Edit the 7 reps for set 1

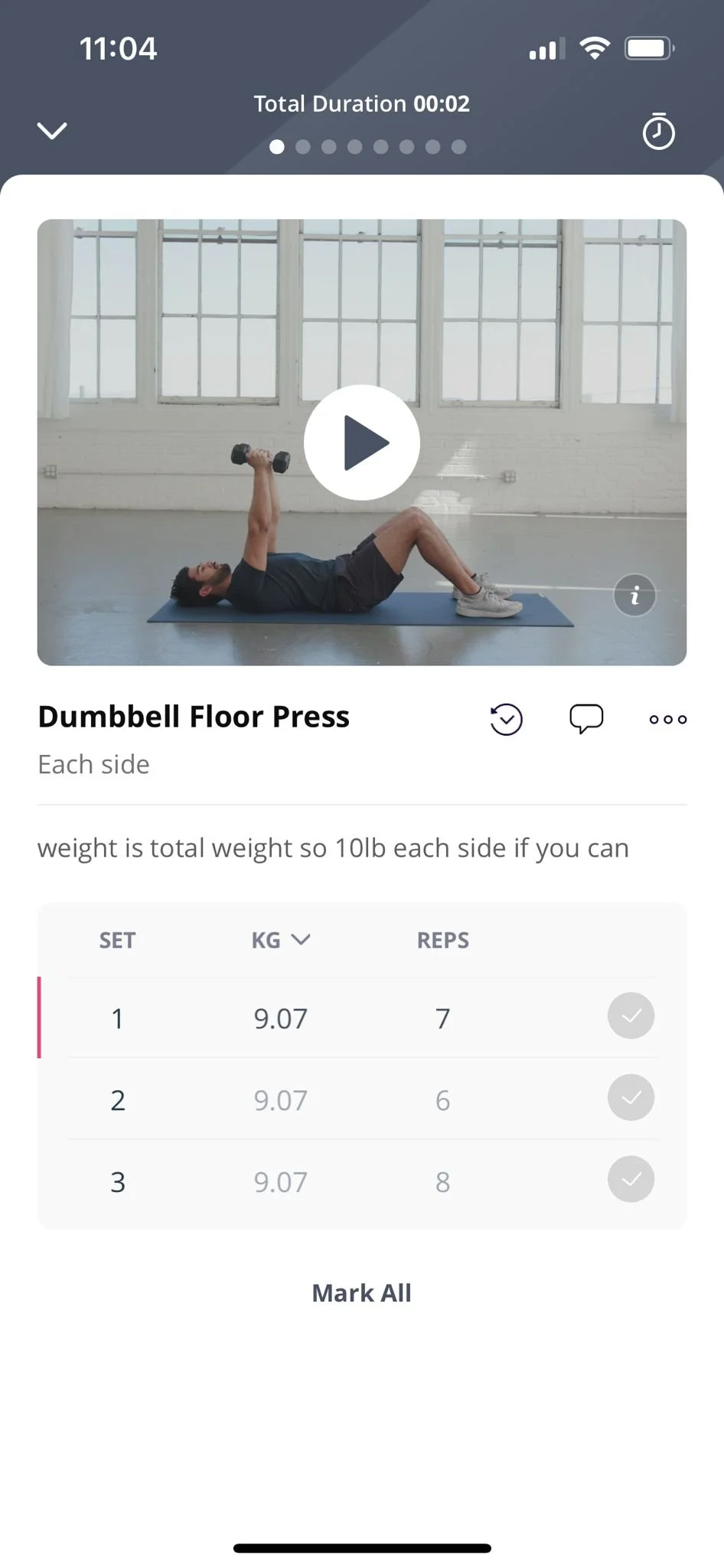tap(442, 1018)
